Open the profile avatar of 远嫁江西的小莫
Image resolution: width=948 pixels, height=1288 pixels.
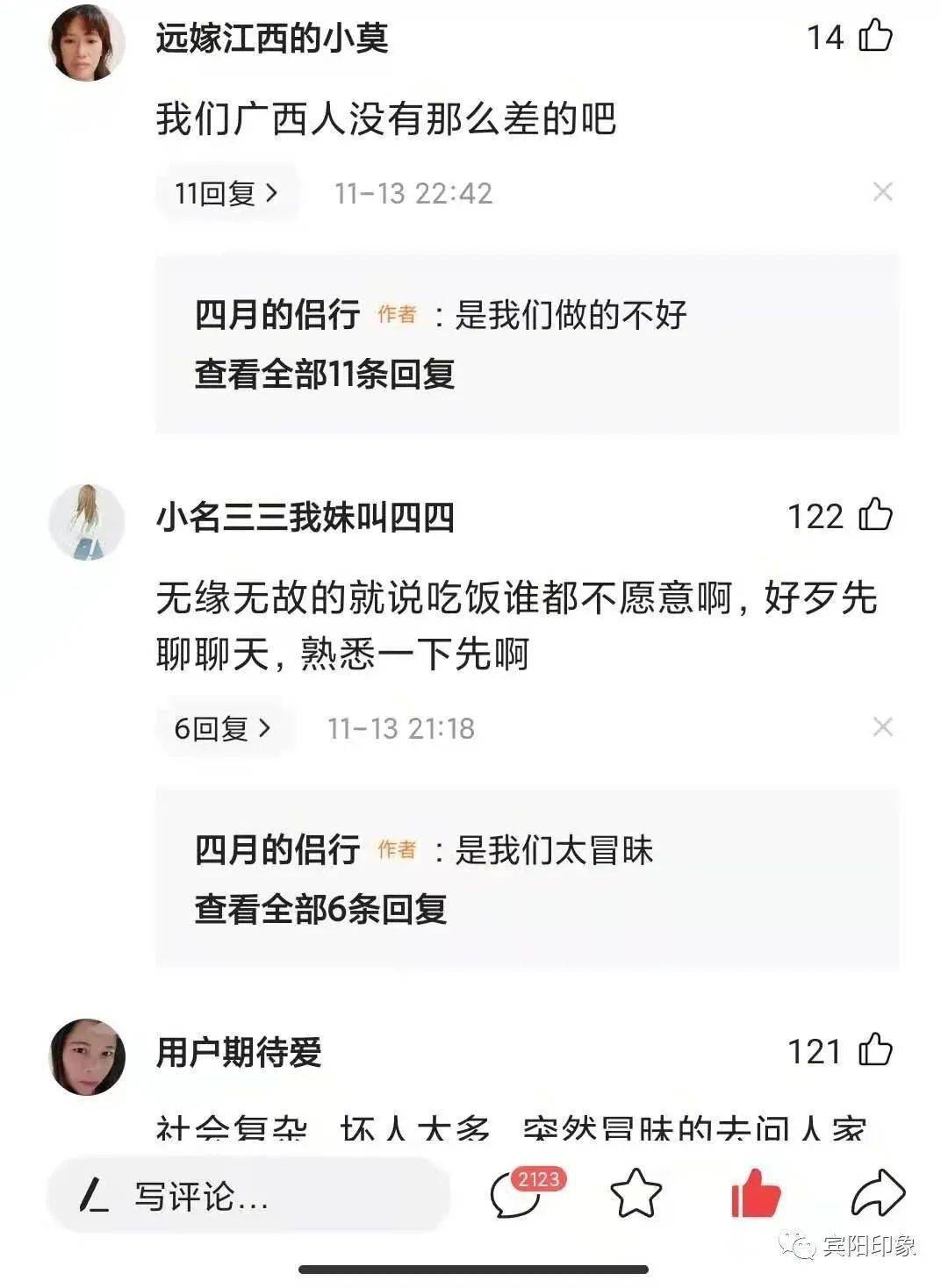(x=86, y=42)
